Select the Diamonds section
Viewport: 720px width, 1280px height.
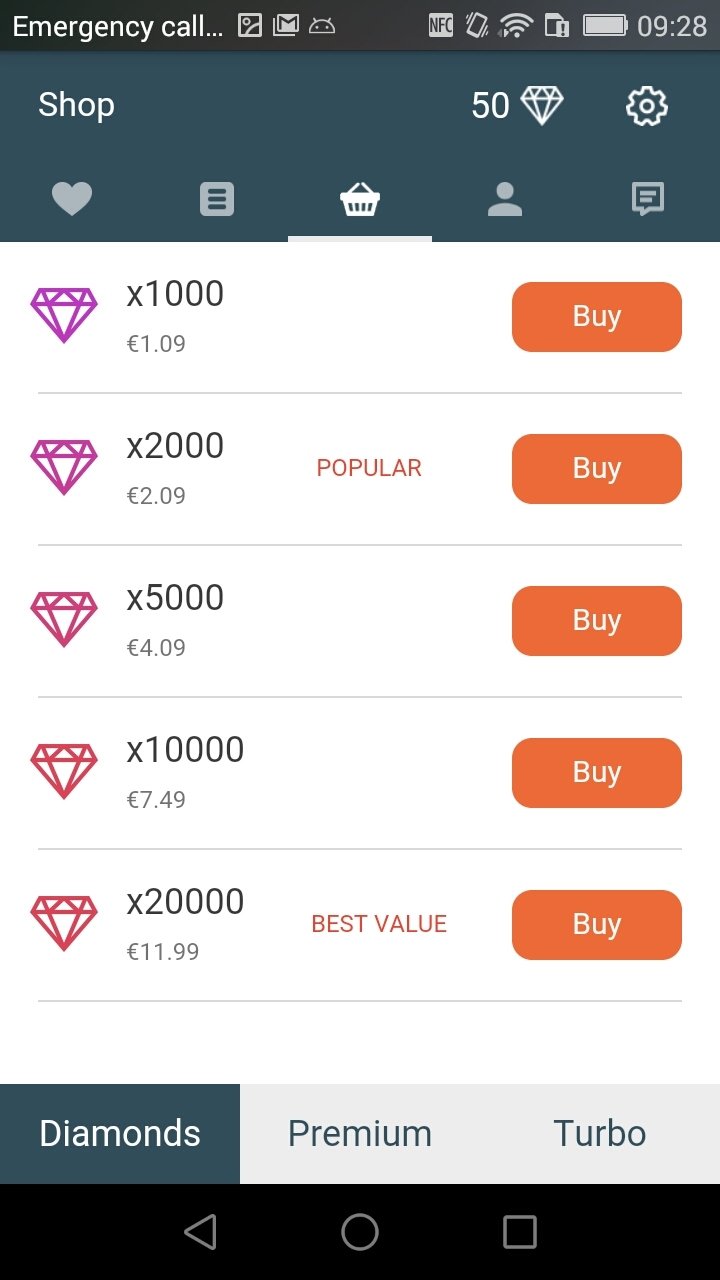tap(120, 1134)
